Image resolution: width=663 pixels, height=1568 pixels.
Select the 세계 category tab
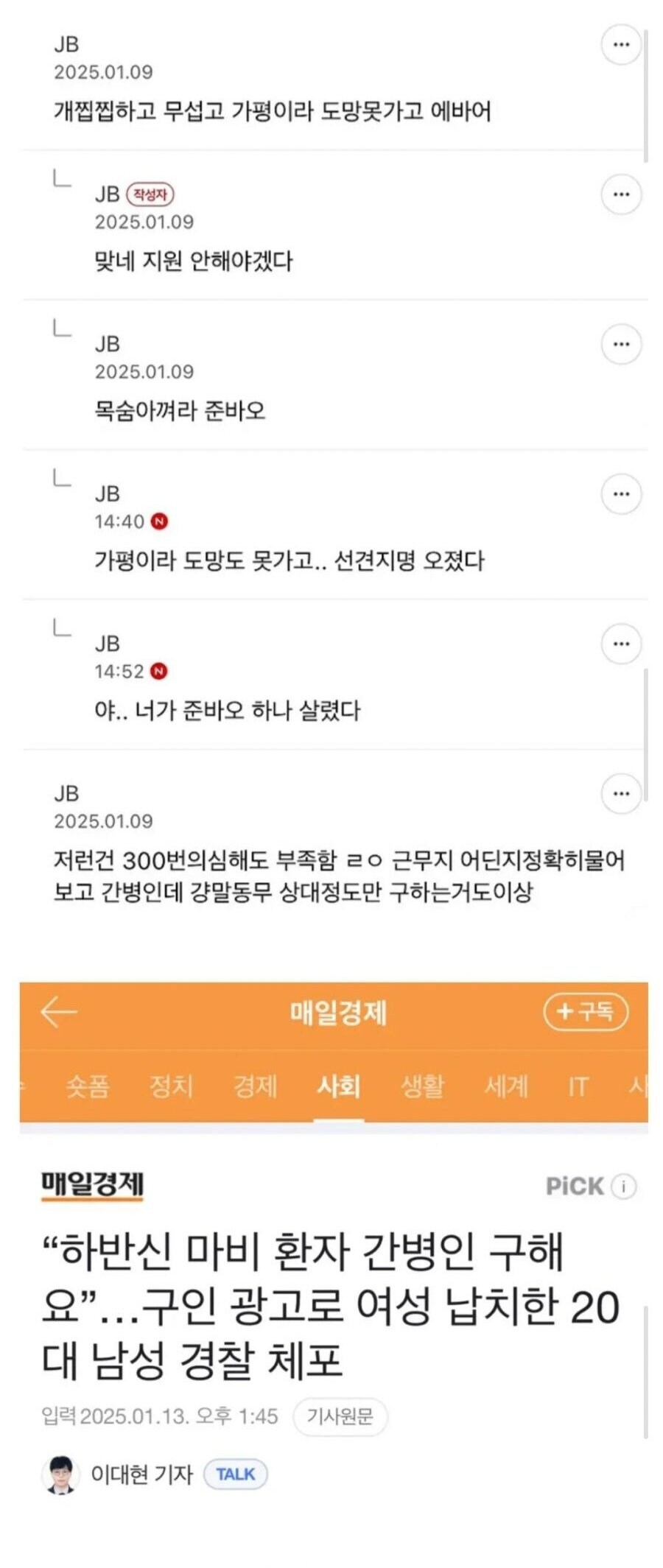tap(508, 1085)
